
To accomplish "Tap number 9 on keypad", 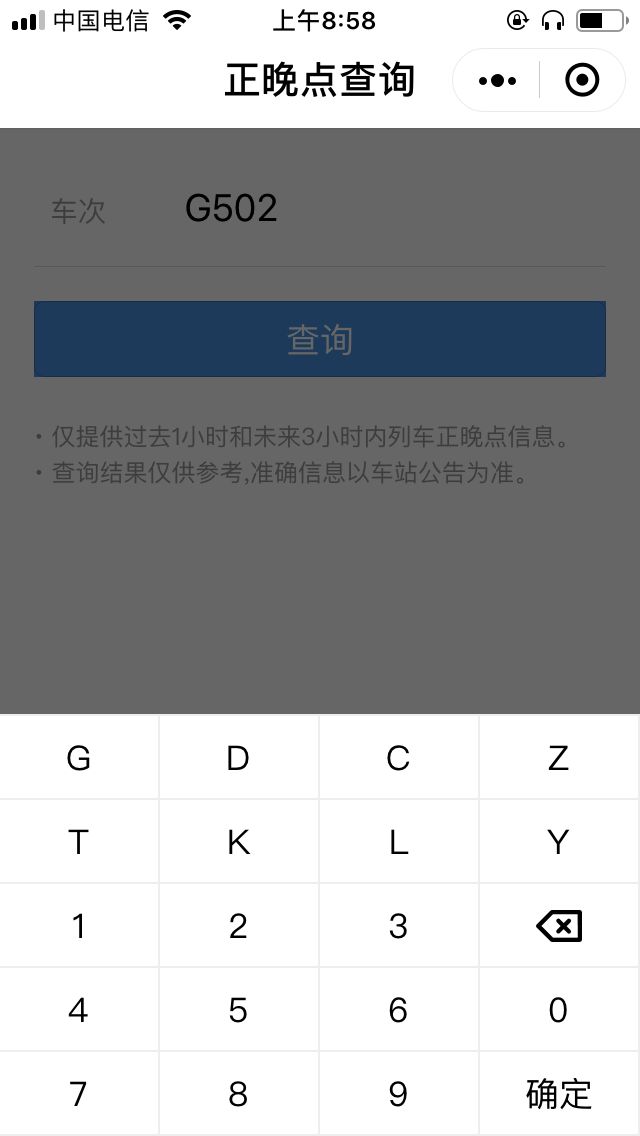I will point(398,1094).
